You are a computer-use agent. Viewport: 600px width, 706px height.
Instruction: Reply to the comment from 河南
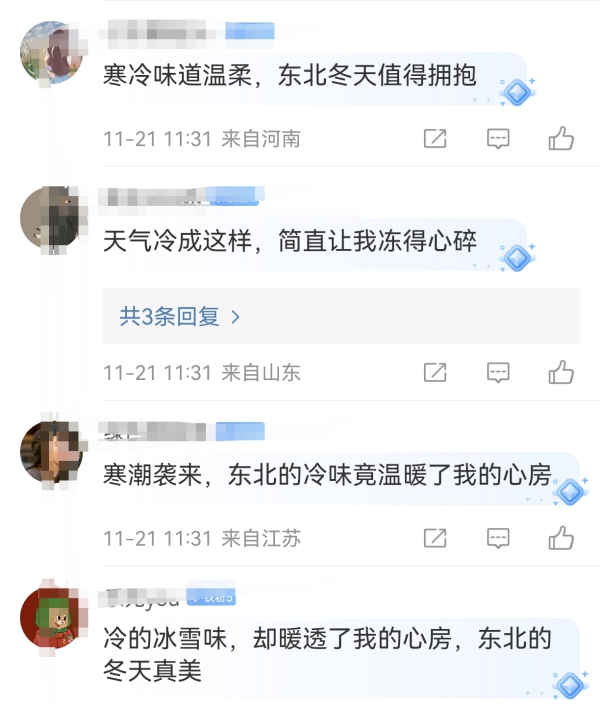click(498, 139)
